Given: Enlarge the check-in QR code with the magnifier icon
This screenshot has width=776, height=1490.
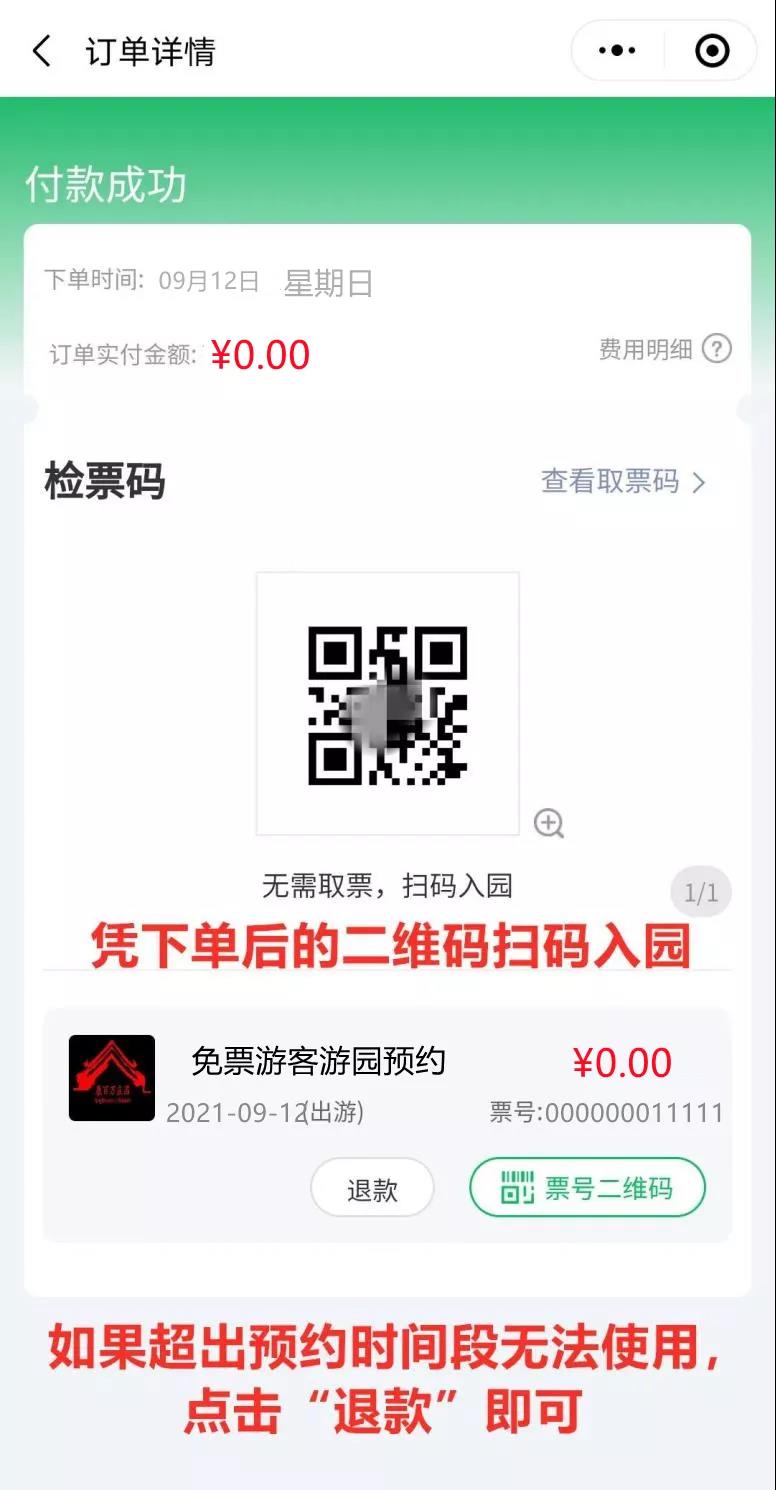Looking at the screenshot, I should tap(549, 823).
